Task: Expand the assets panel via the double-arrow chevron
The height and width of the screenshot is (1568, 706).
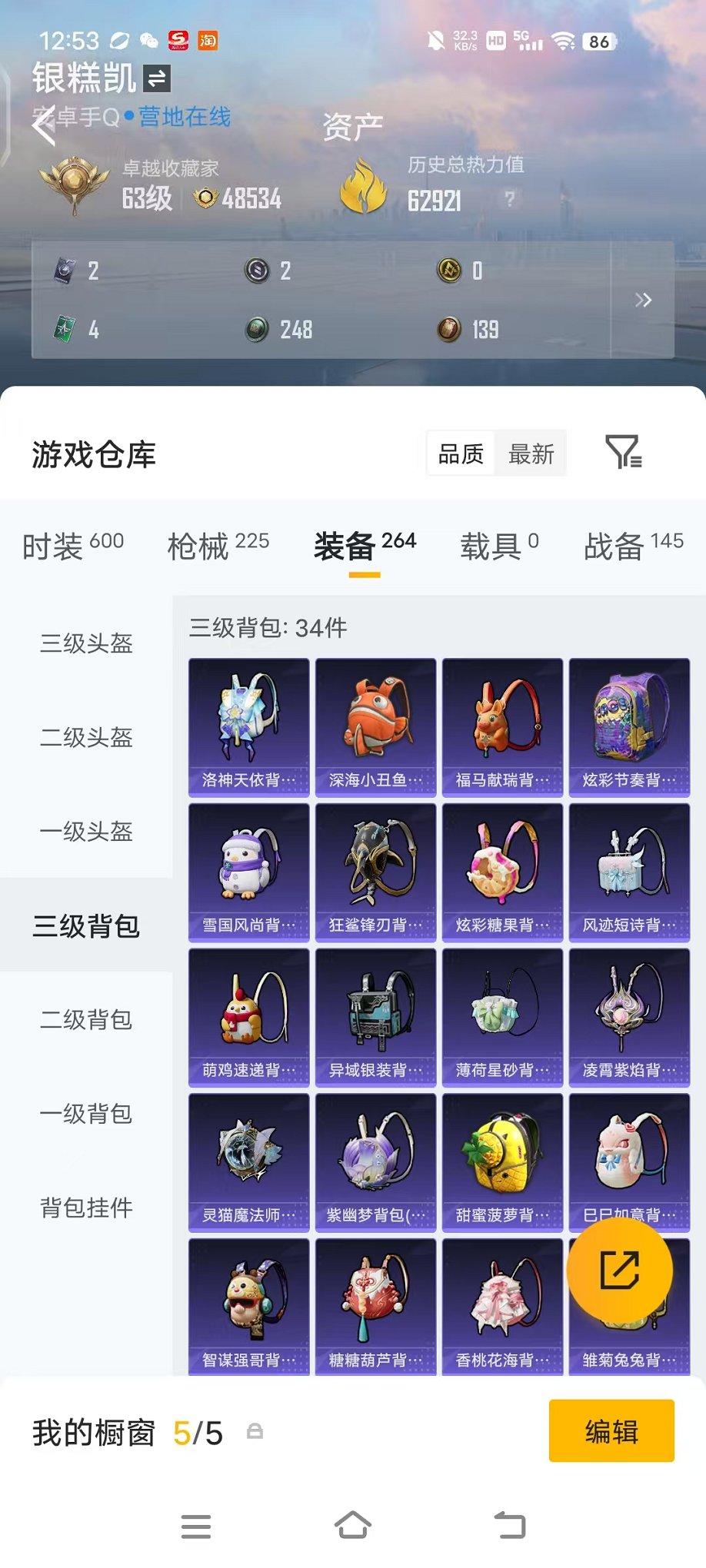Action: 644,301
